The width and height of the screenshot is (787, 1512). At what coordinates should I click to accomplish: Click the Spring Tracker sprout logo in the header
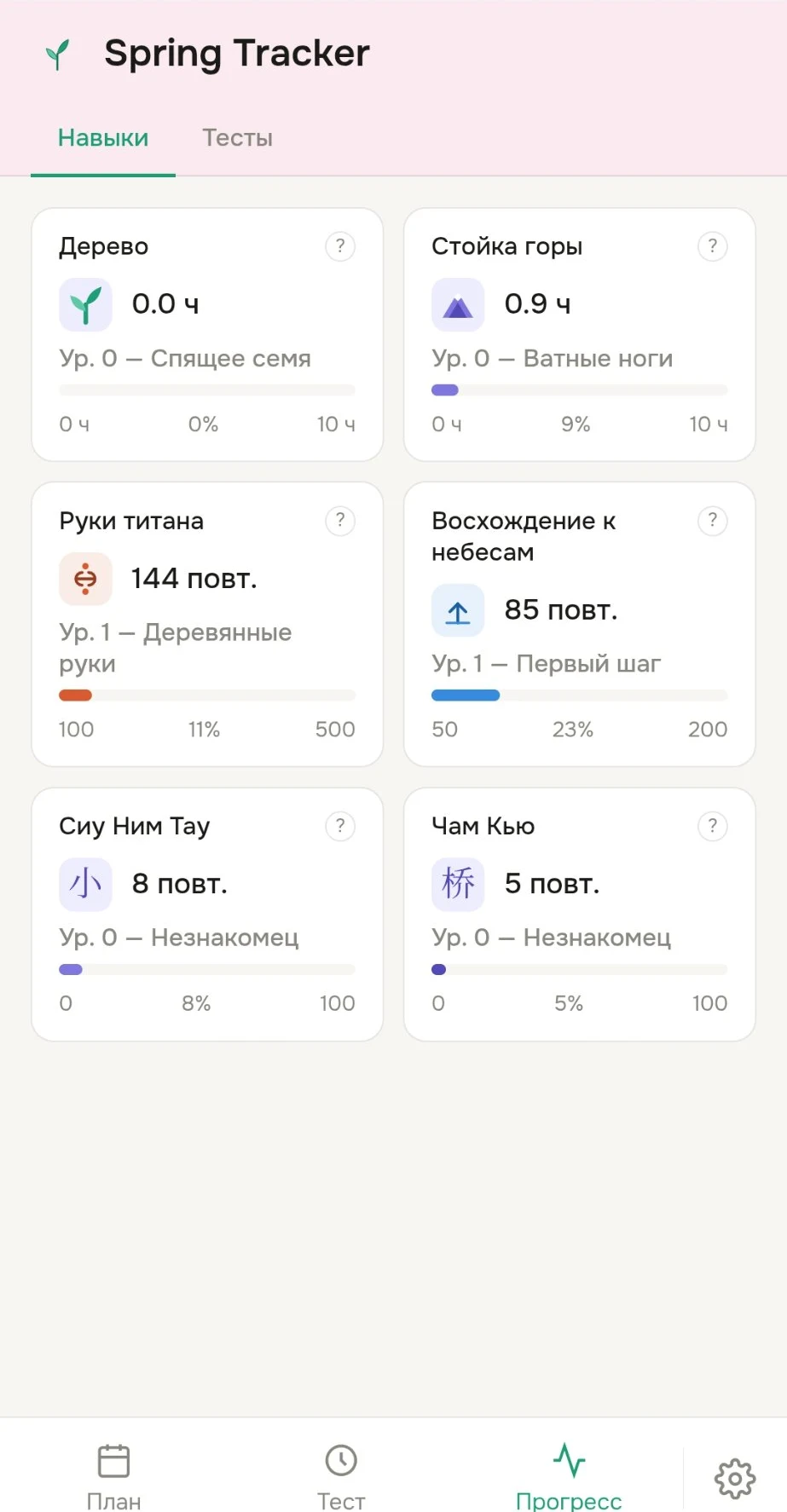56,54
